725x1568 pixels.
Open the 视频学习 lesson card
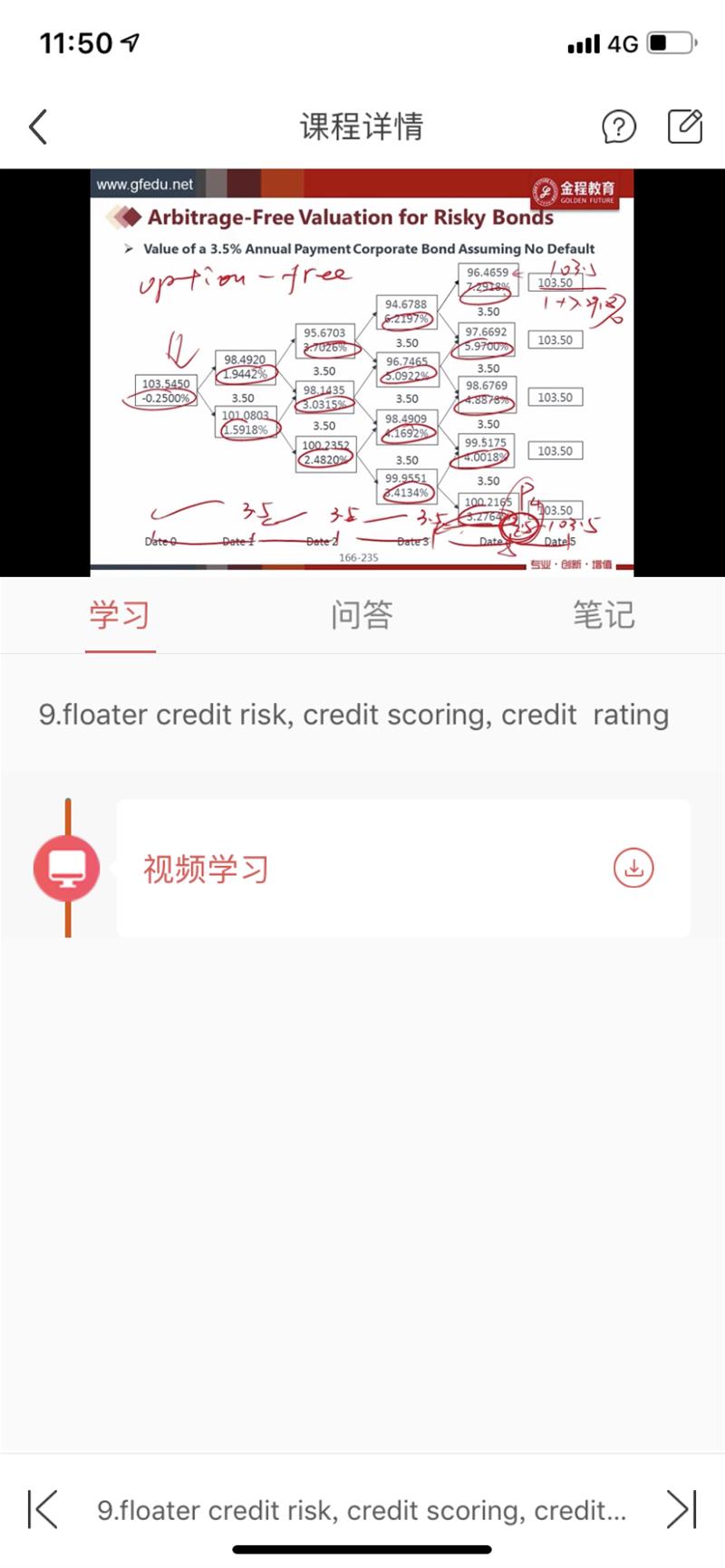click(362, 868)
